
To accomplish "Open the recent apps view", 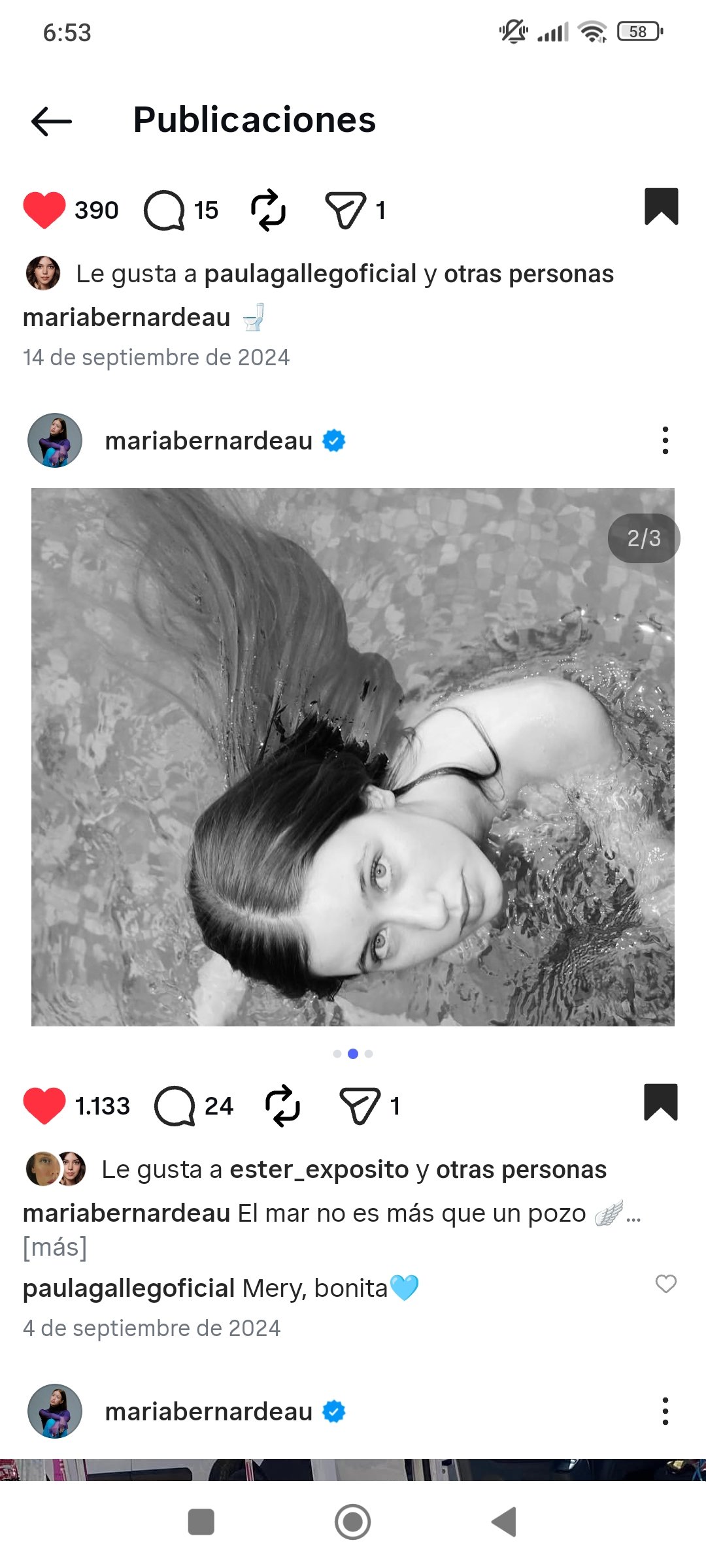I will click(201, 1522).
